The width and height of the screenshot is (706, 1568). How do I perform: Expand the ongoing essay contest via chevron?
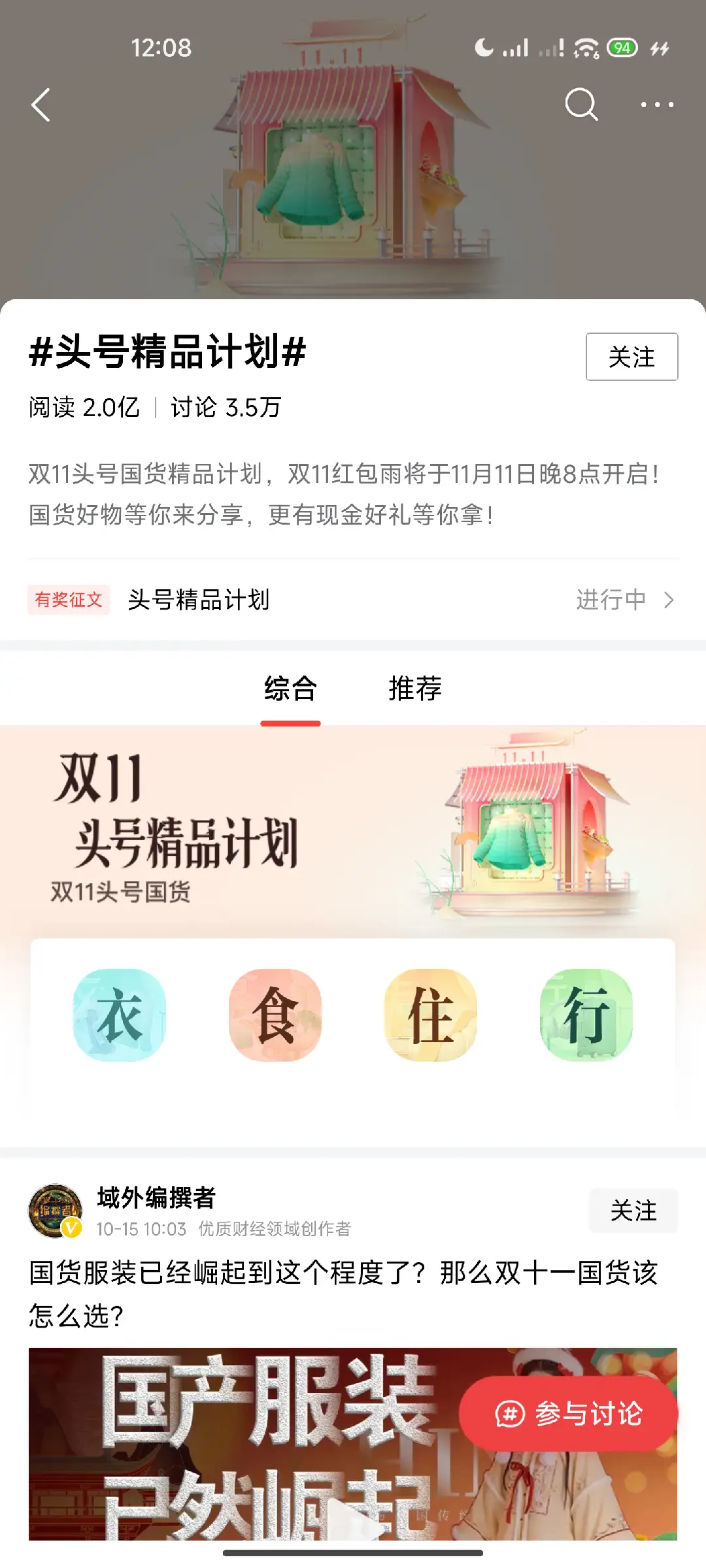coord(668,599)
